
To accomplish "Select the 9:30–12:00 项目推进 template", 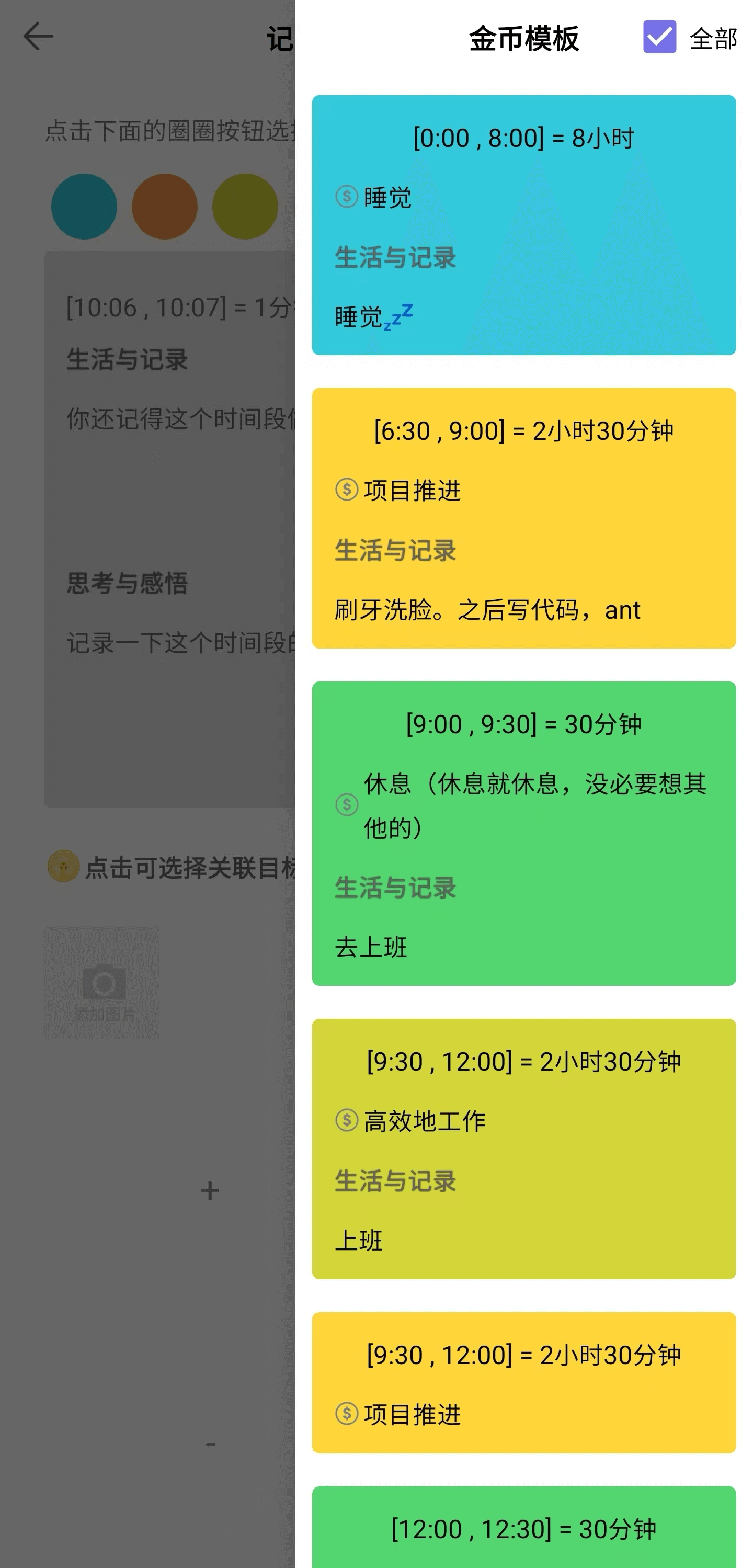I will (523, 1382).
